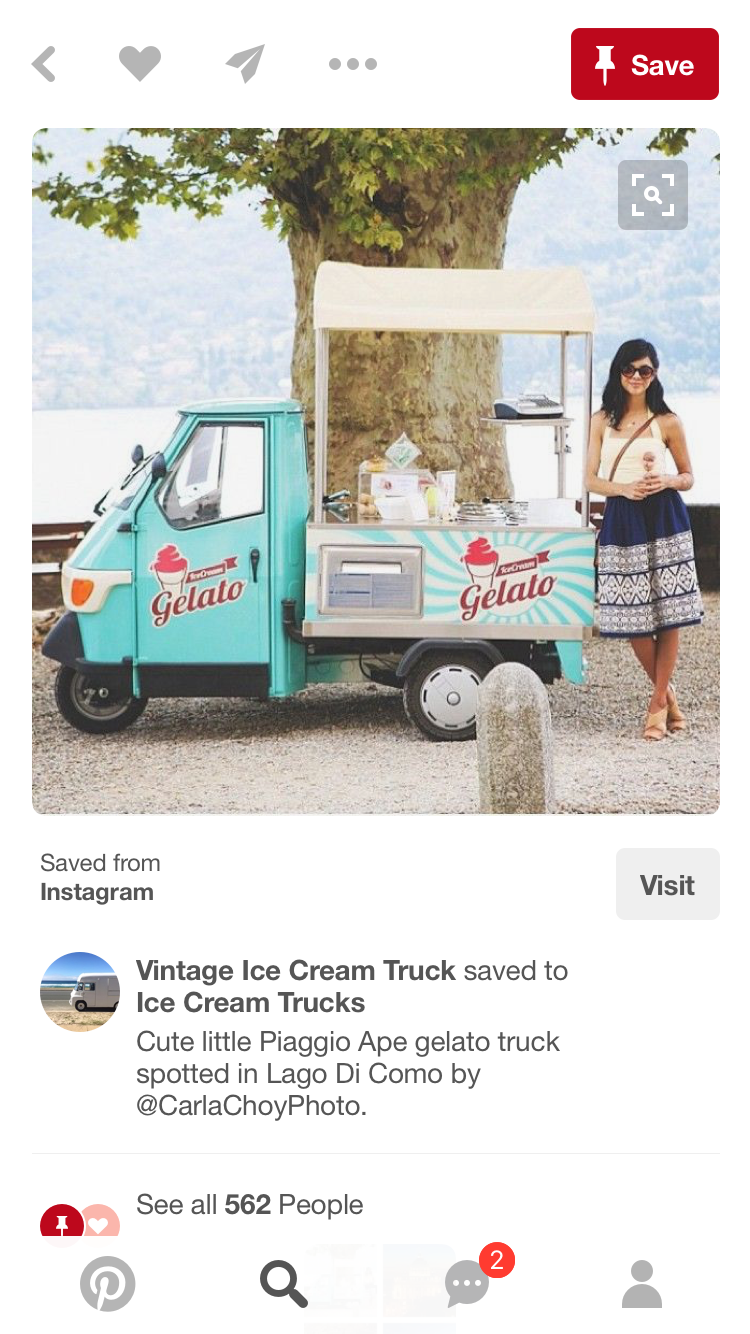750x1334 pixels.
Task: Send this pin using the paper plane icon
Action: (x=246, y=65)
